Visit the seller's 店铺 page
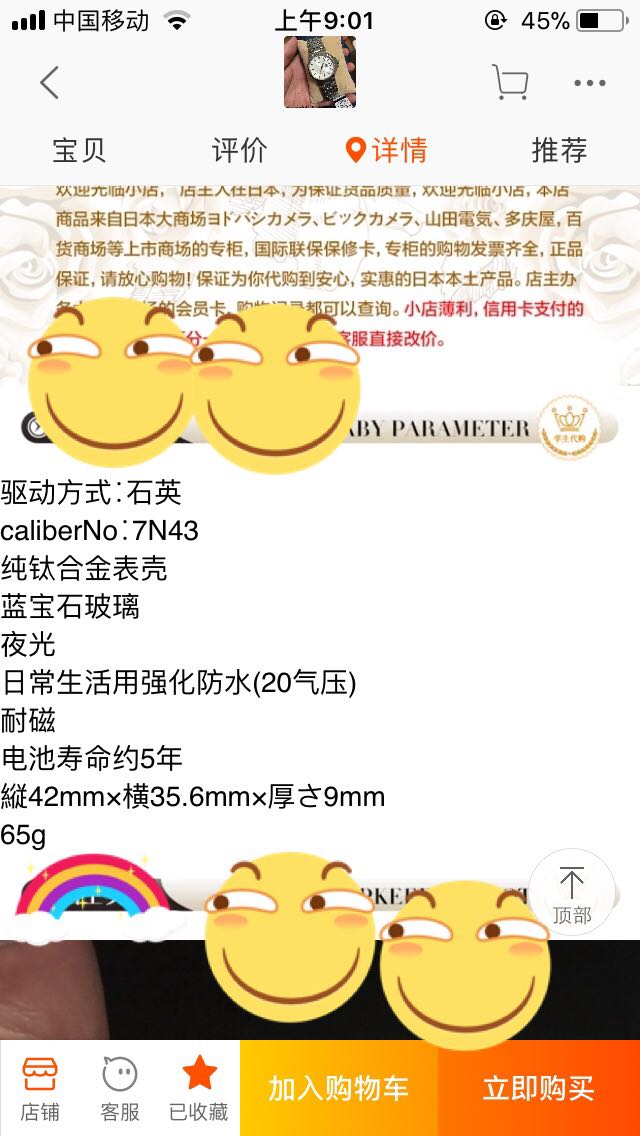Image resolution: width=640 pixels, height=1136 pixels. point(40,1088)
